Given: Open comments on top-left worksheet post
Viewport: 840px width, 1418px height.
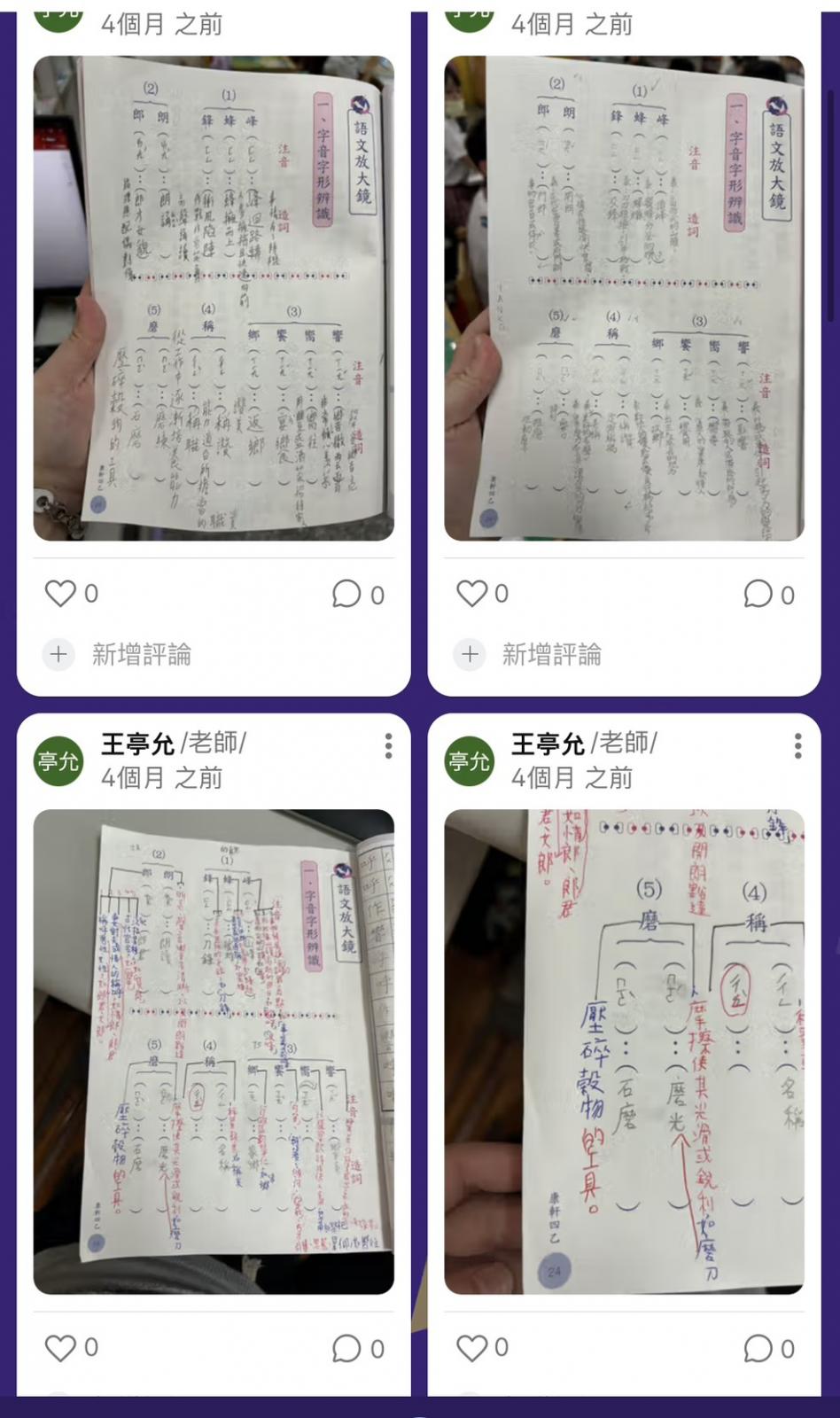Looking at the screenshot, I should click(346, 594).
